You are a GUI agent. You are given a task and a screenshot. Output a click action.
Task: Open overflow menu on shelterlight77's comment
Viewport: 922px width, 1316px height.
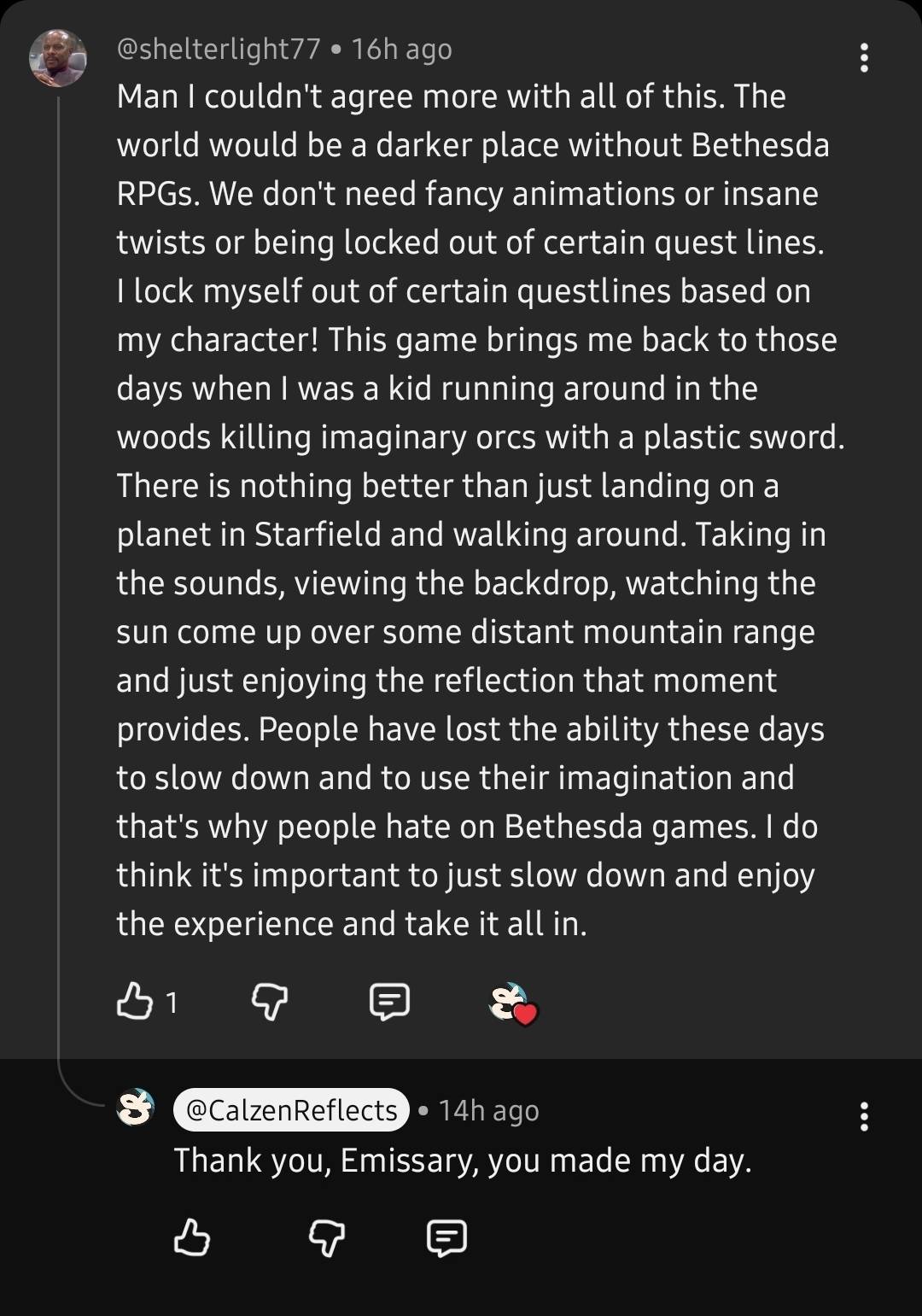(x=864, y=58)
